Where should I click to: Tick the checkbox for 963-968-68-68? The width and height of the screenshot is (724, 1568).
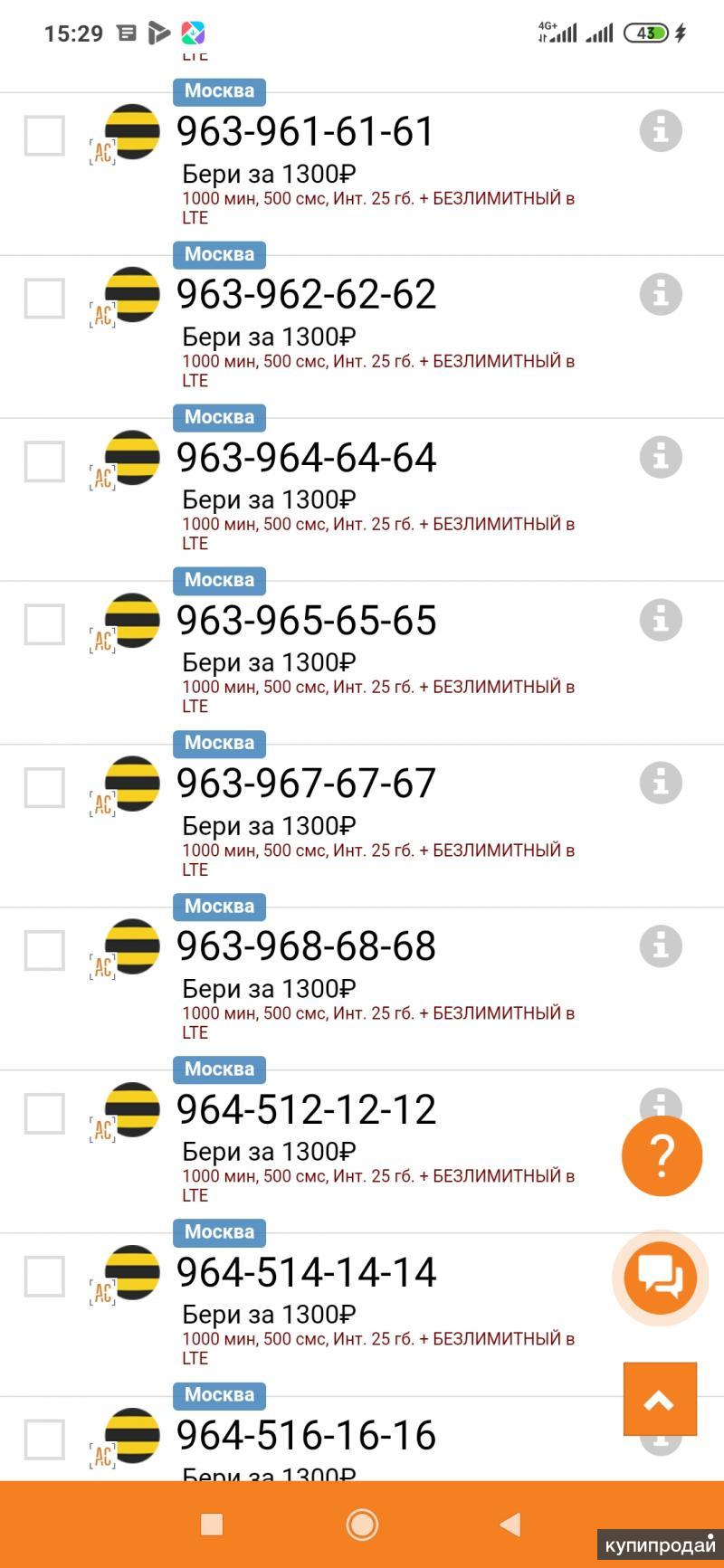44,950
